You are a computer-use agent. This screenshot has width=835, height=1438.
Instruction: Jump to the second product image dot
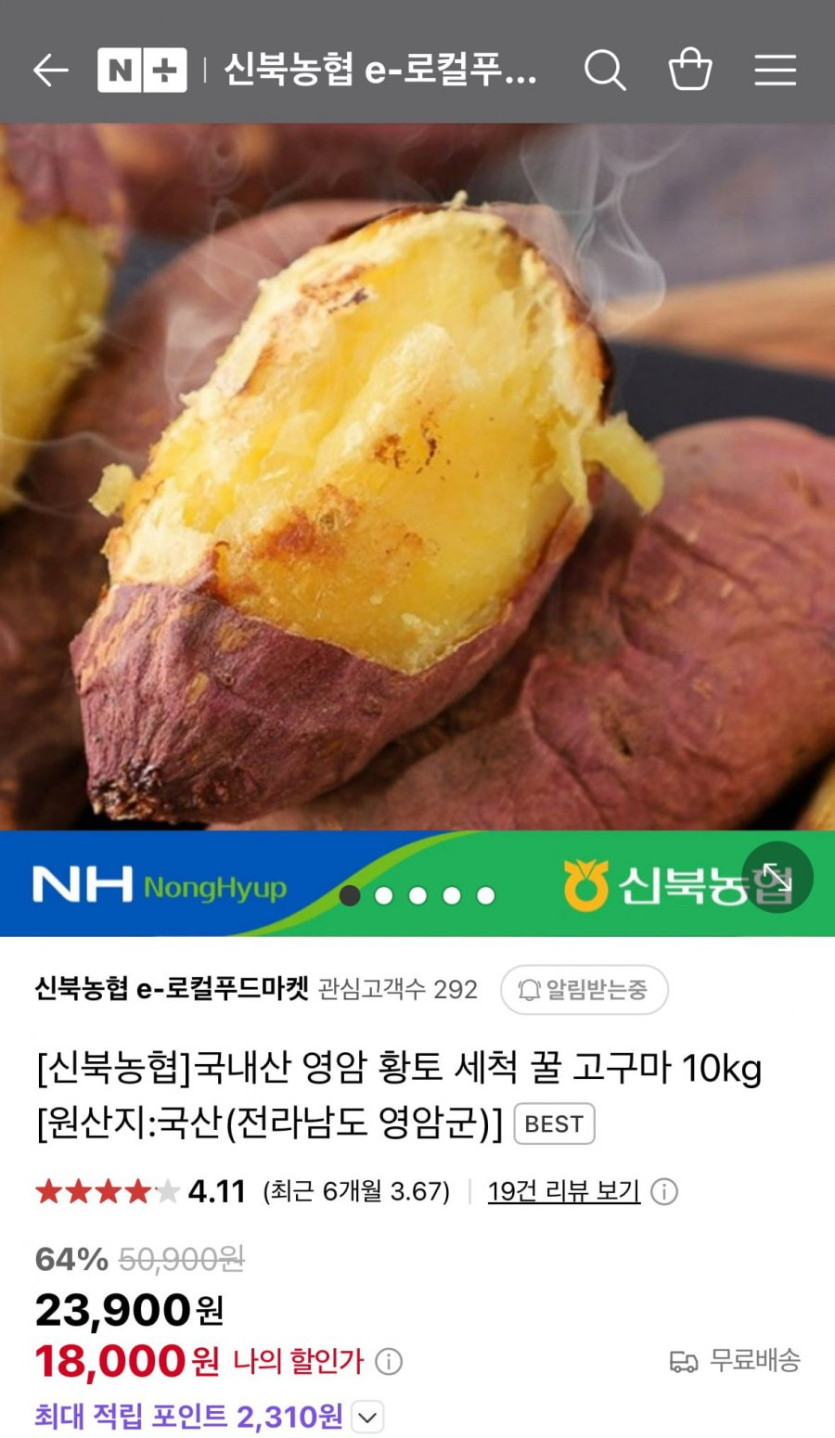pyautogui.click(x=384, y=895)
